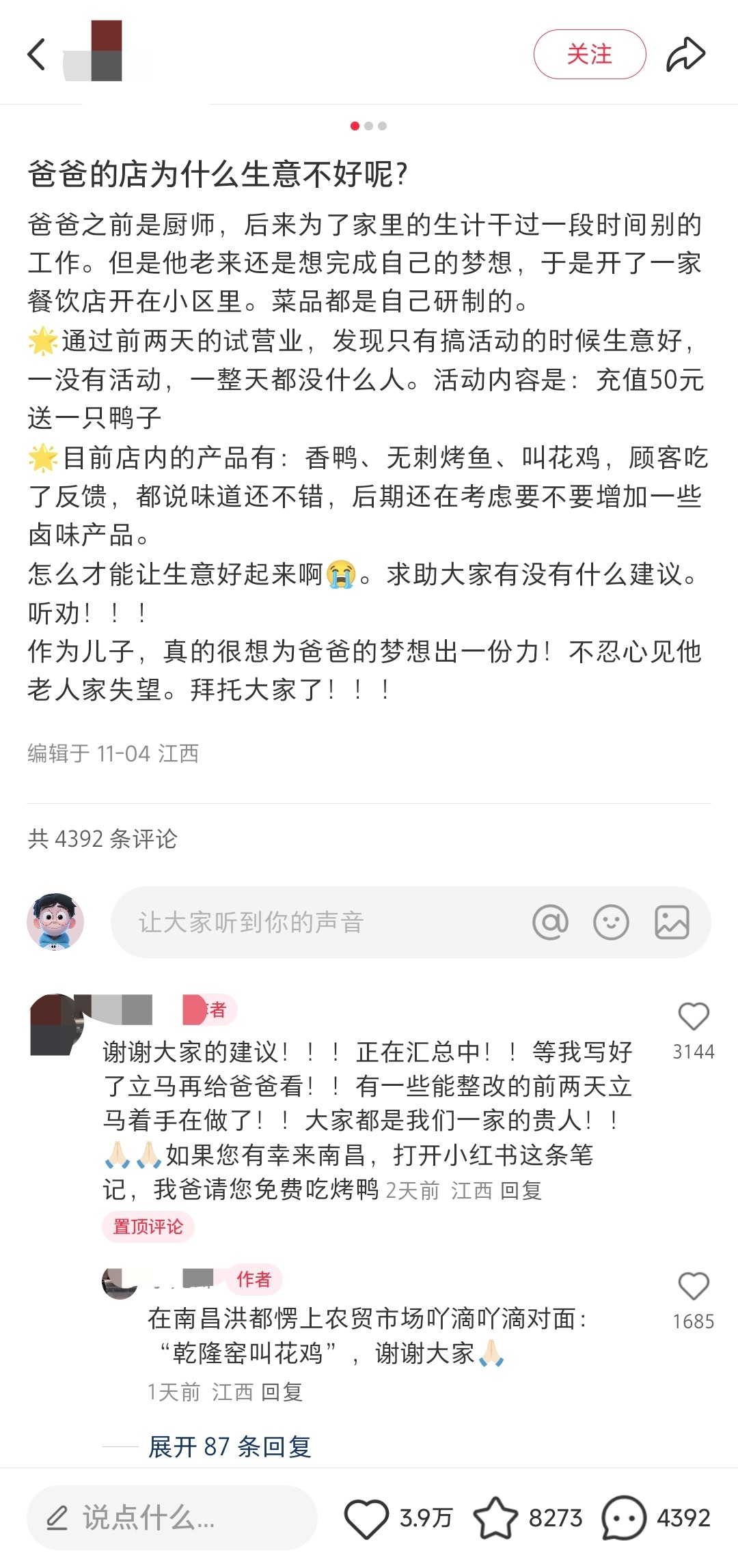Expand 展开 87 条回复
This screenshot has height=1568, width=738.
(230, 1446)
